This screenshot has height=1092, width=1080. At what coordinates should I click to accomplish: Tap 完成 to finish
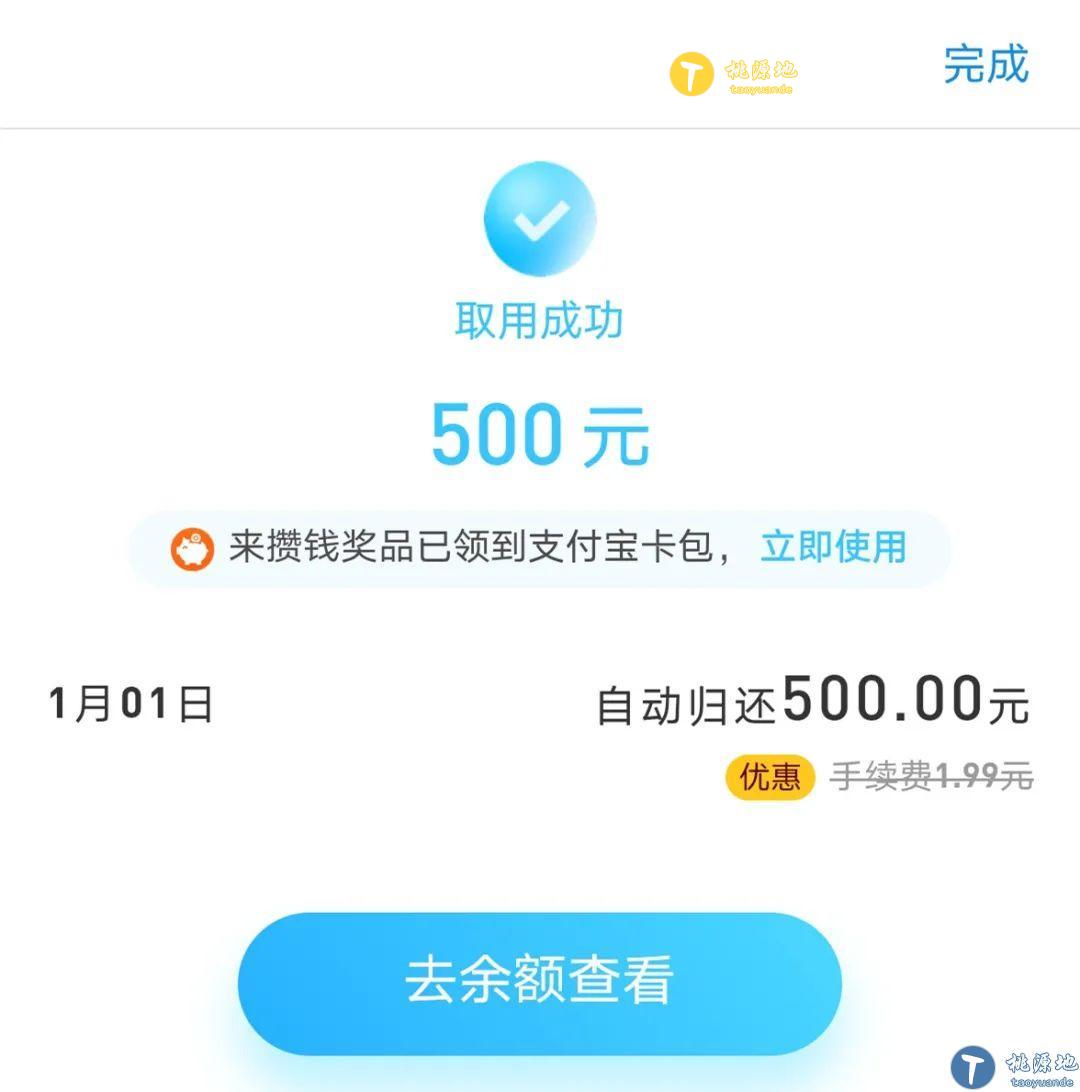pyautogui.click(x=985, y=65)
